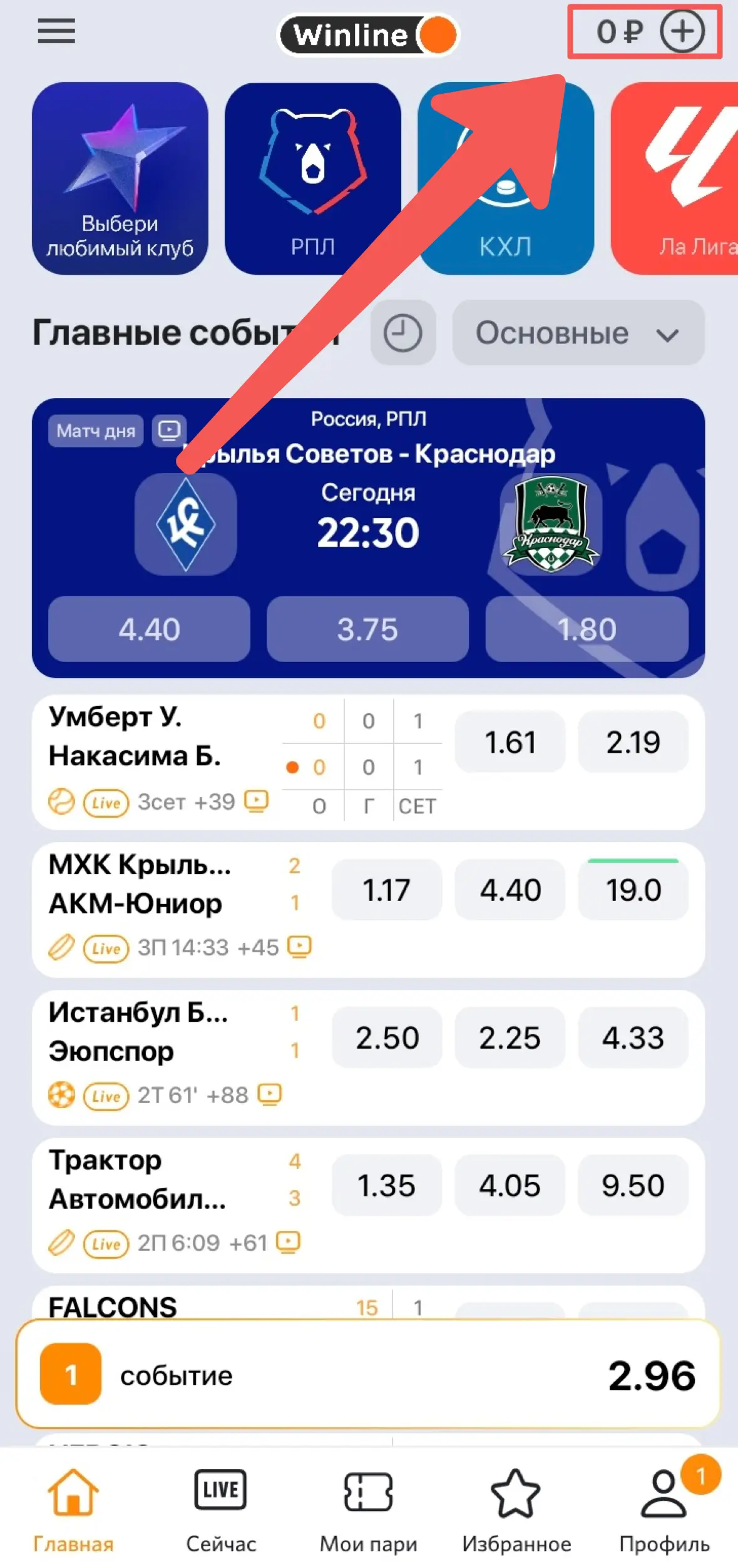Pick odds 9.50 in Трактор match
The width and height of the screenshot is (738, 1568).
[x=633, y=1185]
